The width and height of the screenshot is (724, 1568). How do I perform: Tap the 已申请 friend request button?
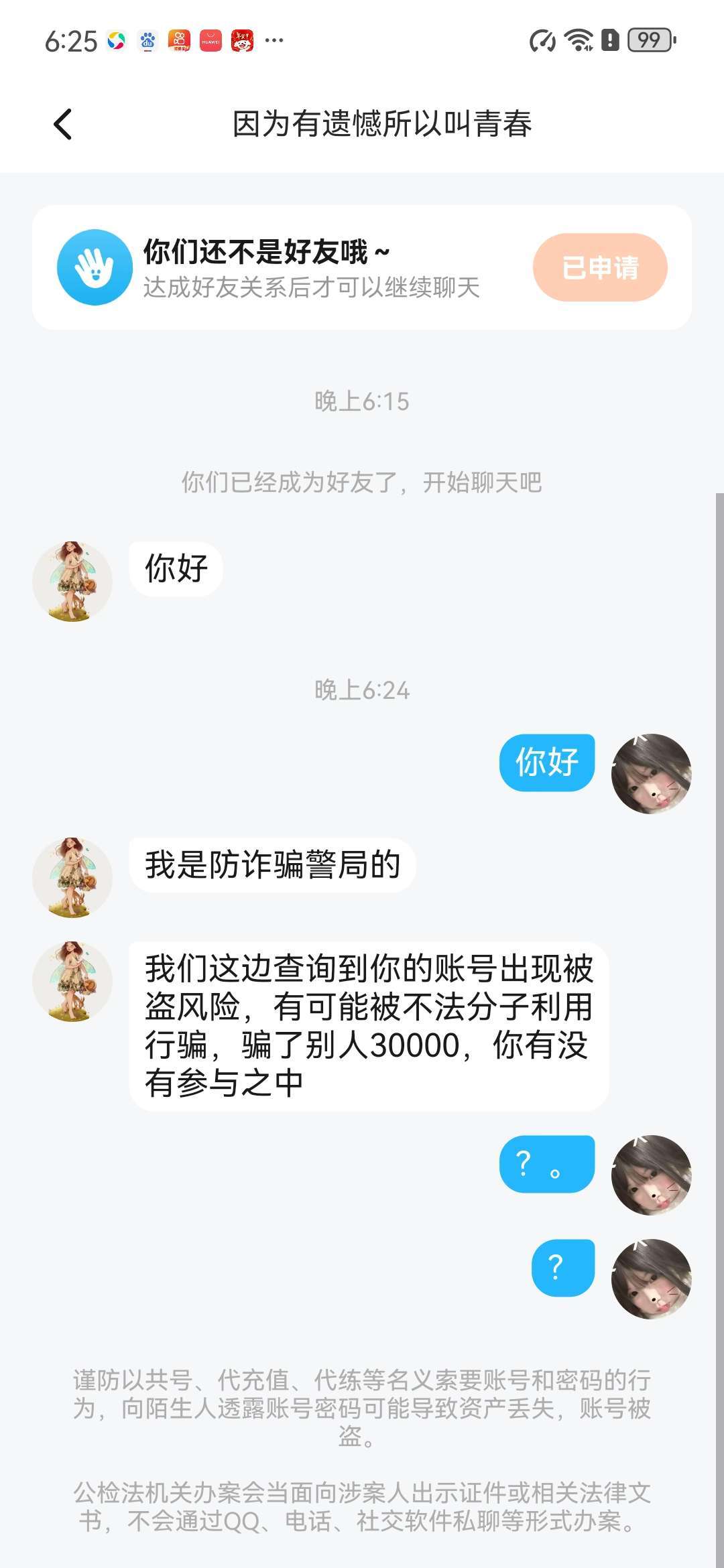tap(599, 267)
